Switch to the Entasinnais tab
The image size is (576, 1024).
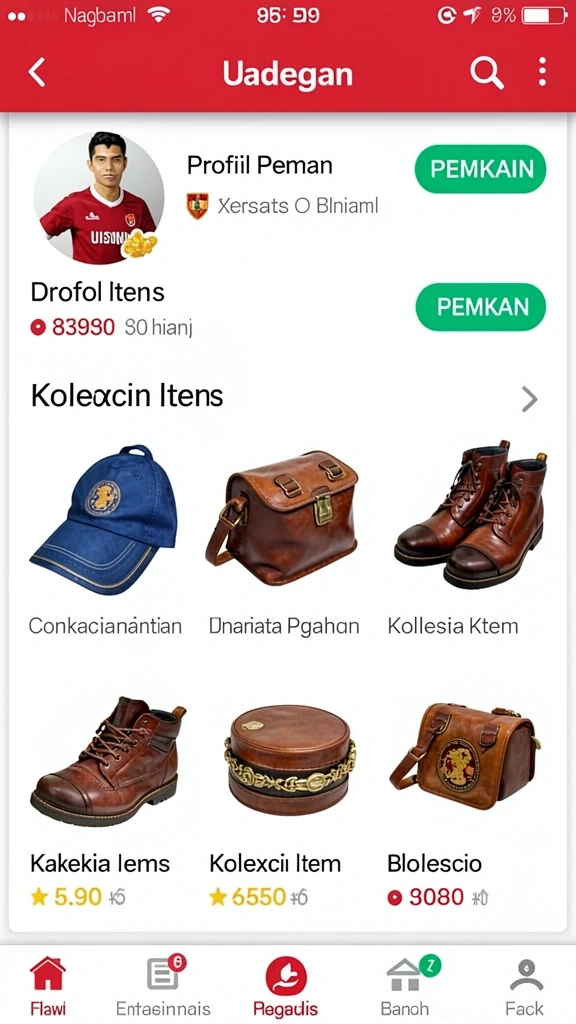(x=163, y=985)
